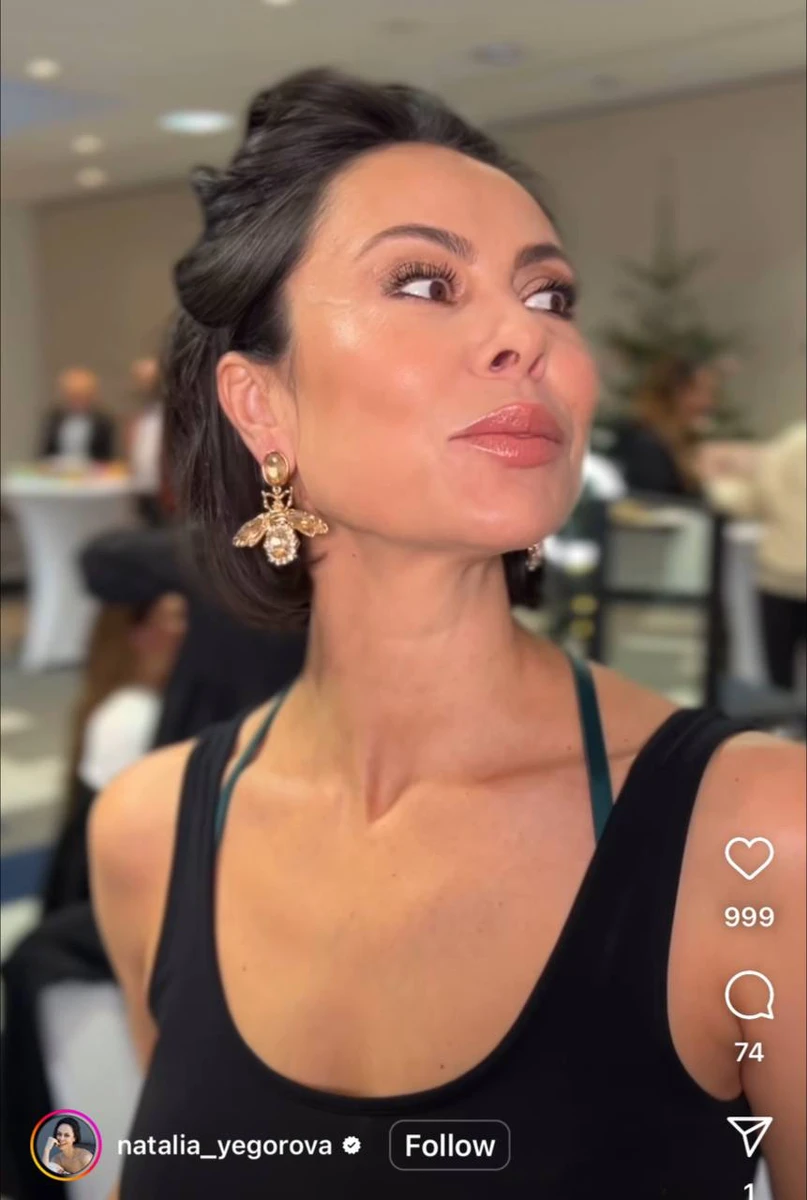Share this reel via the paper plane icon
This screenshot has height=1200, width=807.
point(749,1136)
